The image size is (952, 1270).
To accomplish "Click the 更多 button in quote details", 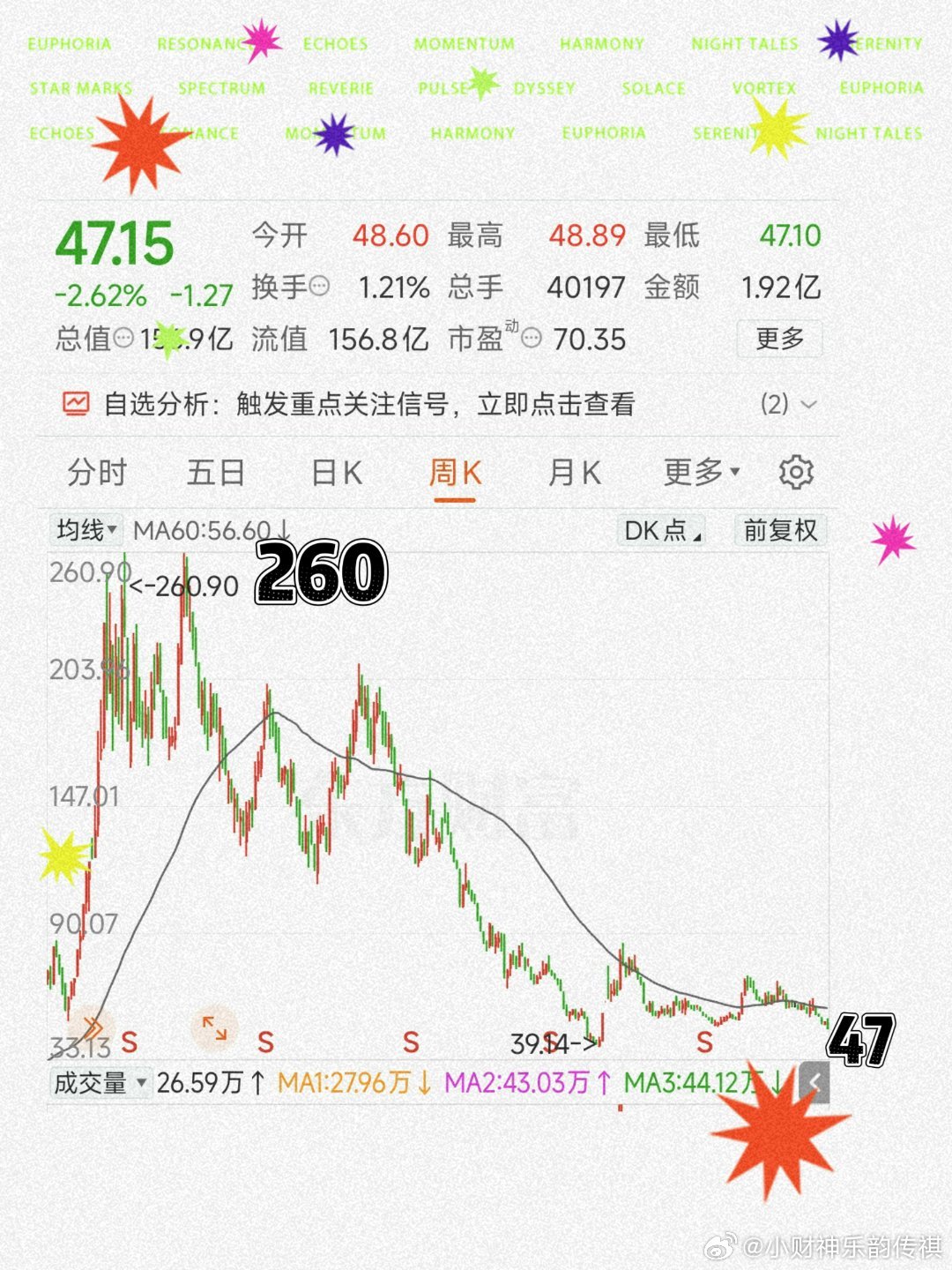I will 781,338.
